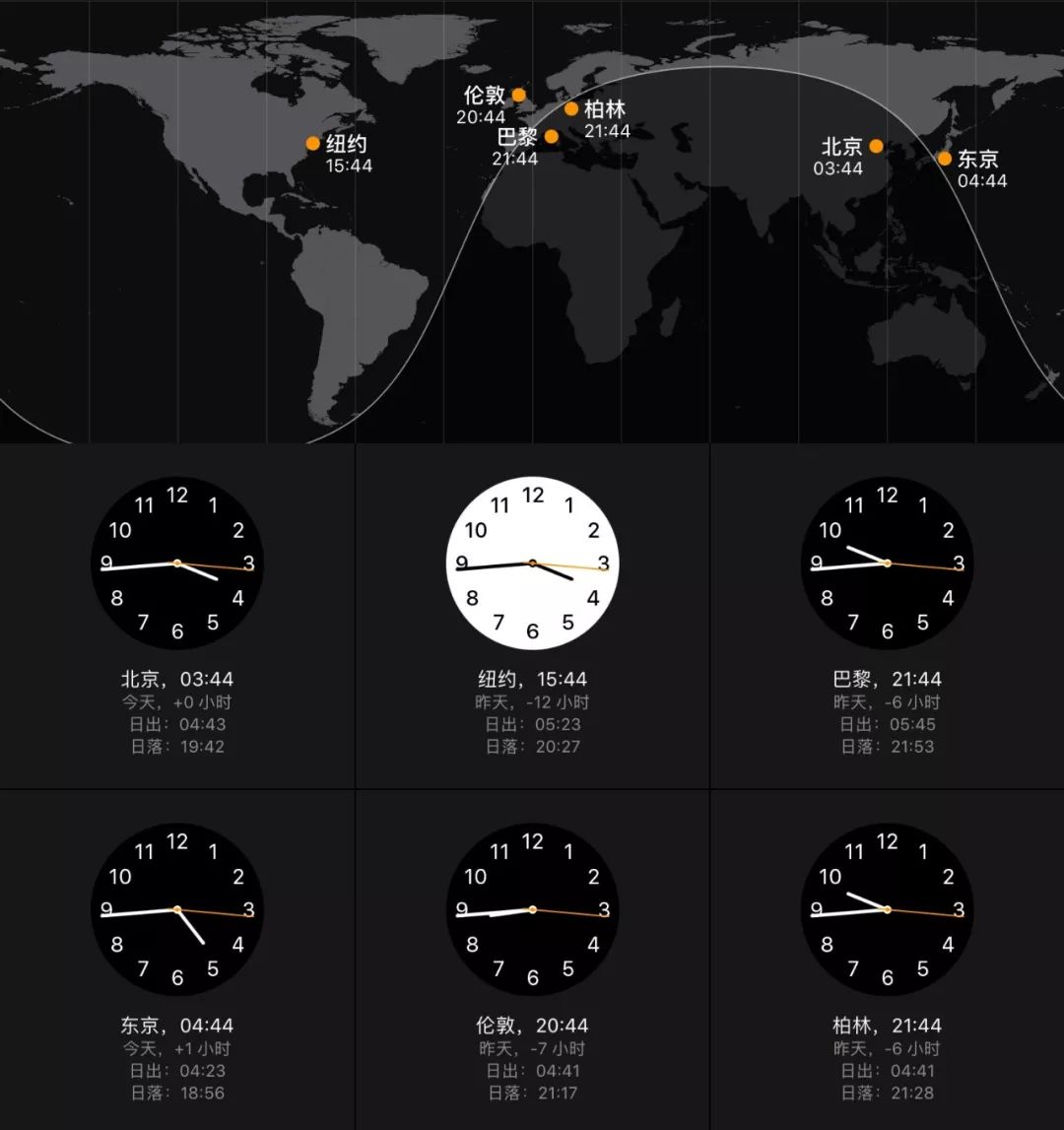
Task: Tap the 东京 marker on the map
Action: pos(945,159)
